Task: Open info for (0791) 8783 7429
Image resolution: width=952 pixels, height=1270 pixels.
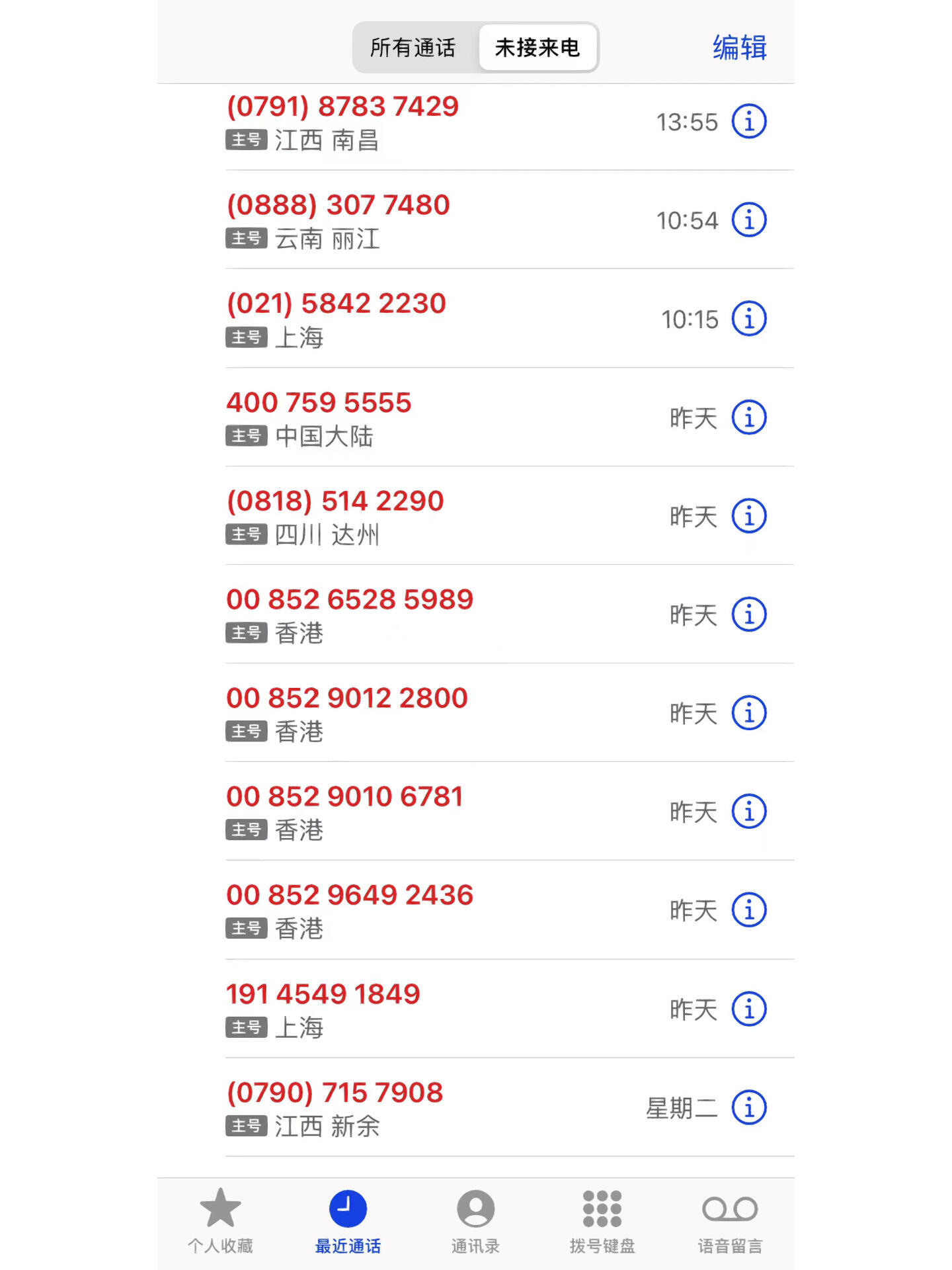Action: [748, 122]
